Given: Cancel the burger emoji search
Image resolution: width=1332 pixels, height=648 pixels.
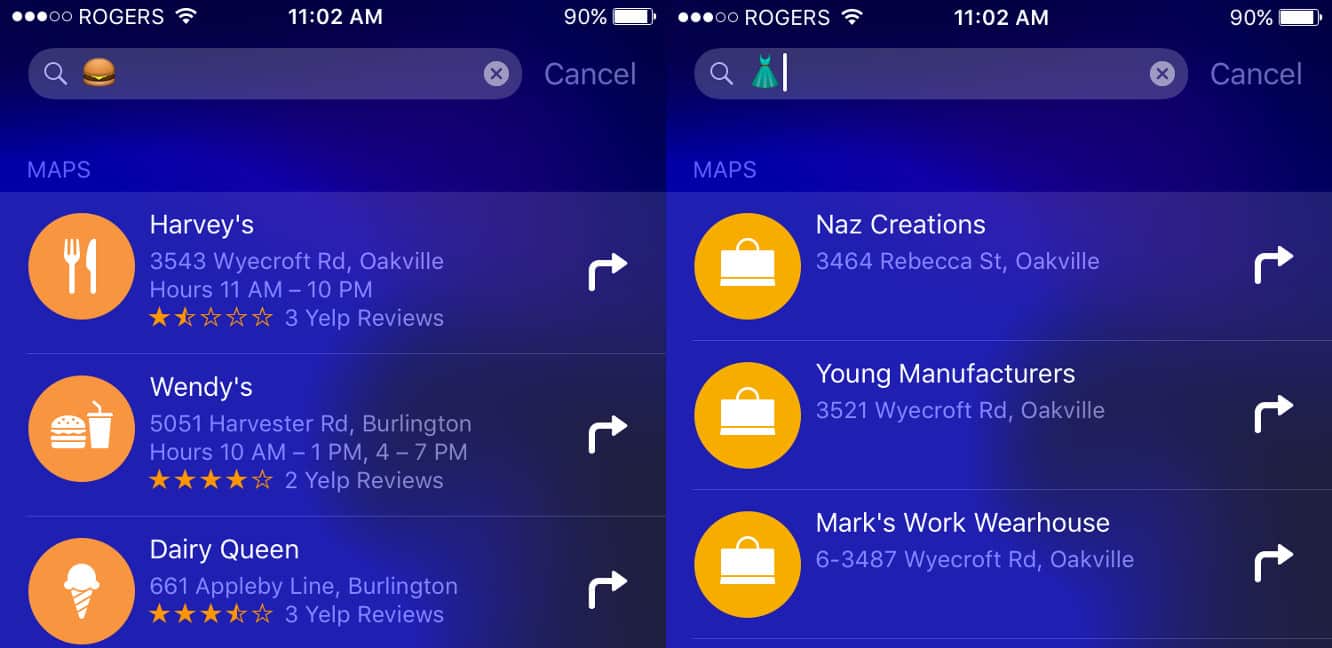Looking at the screenshot, I should (590, 74).
